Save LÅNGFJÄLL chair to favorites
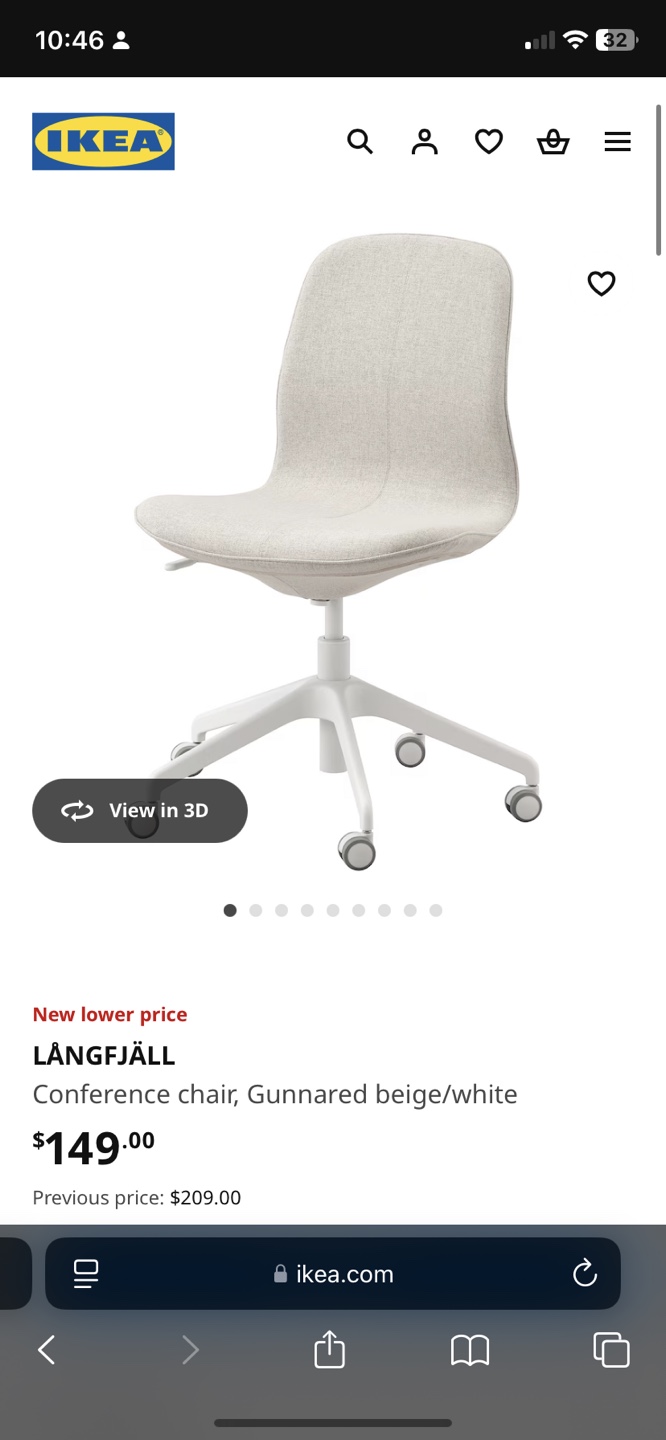 pyautogui.click(x=601, y=284)
